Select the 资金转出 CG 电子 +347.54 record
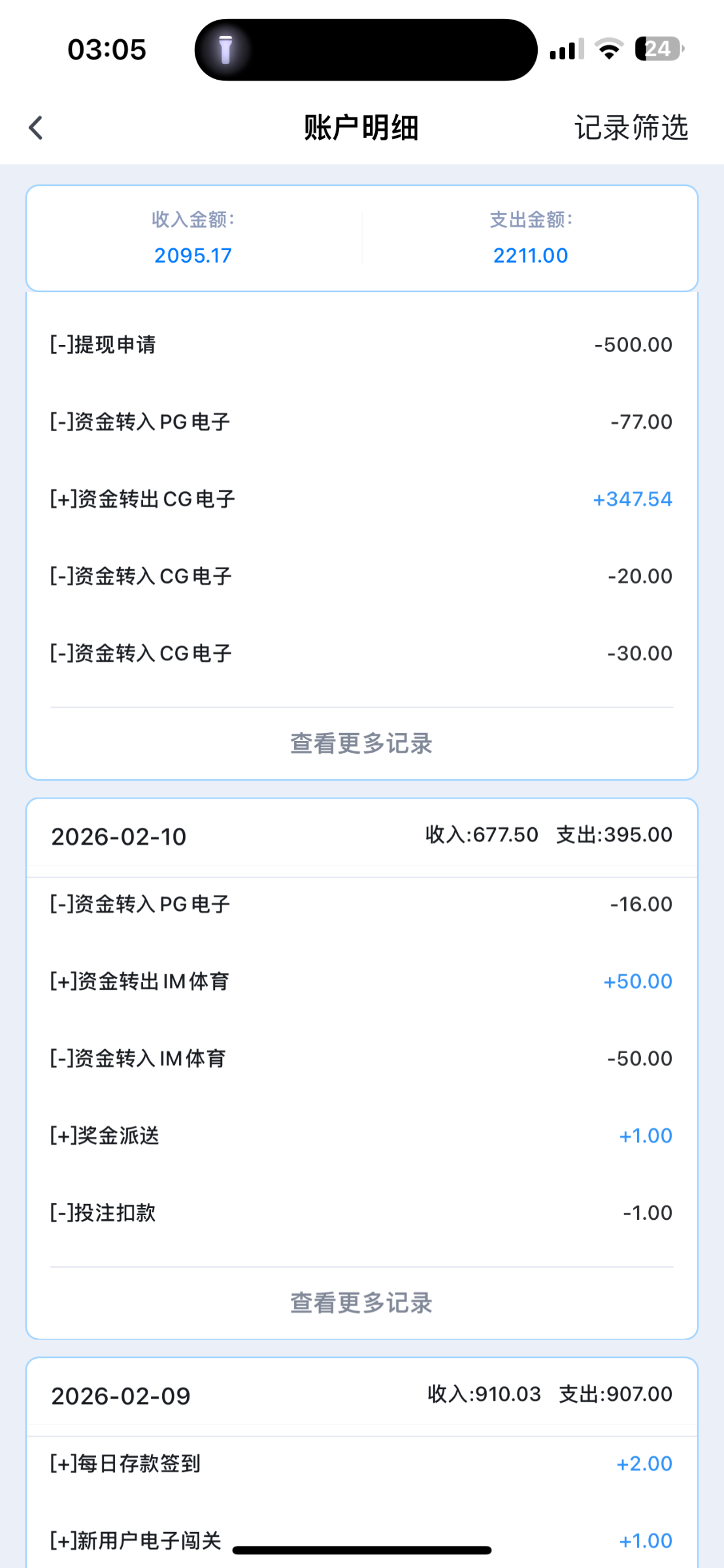Viewport: 724px width, 1568px height. click(x=361, y=498)
